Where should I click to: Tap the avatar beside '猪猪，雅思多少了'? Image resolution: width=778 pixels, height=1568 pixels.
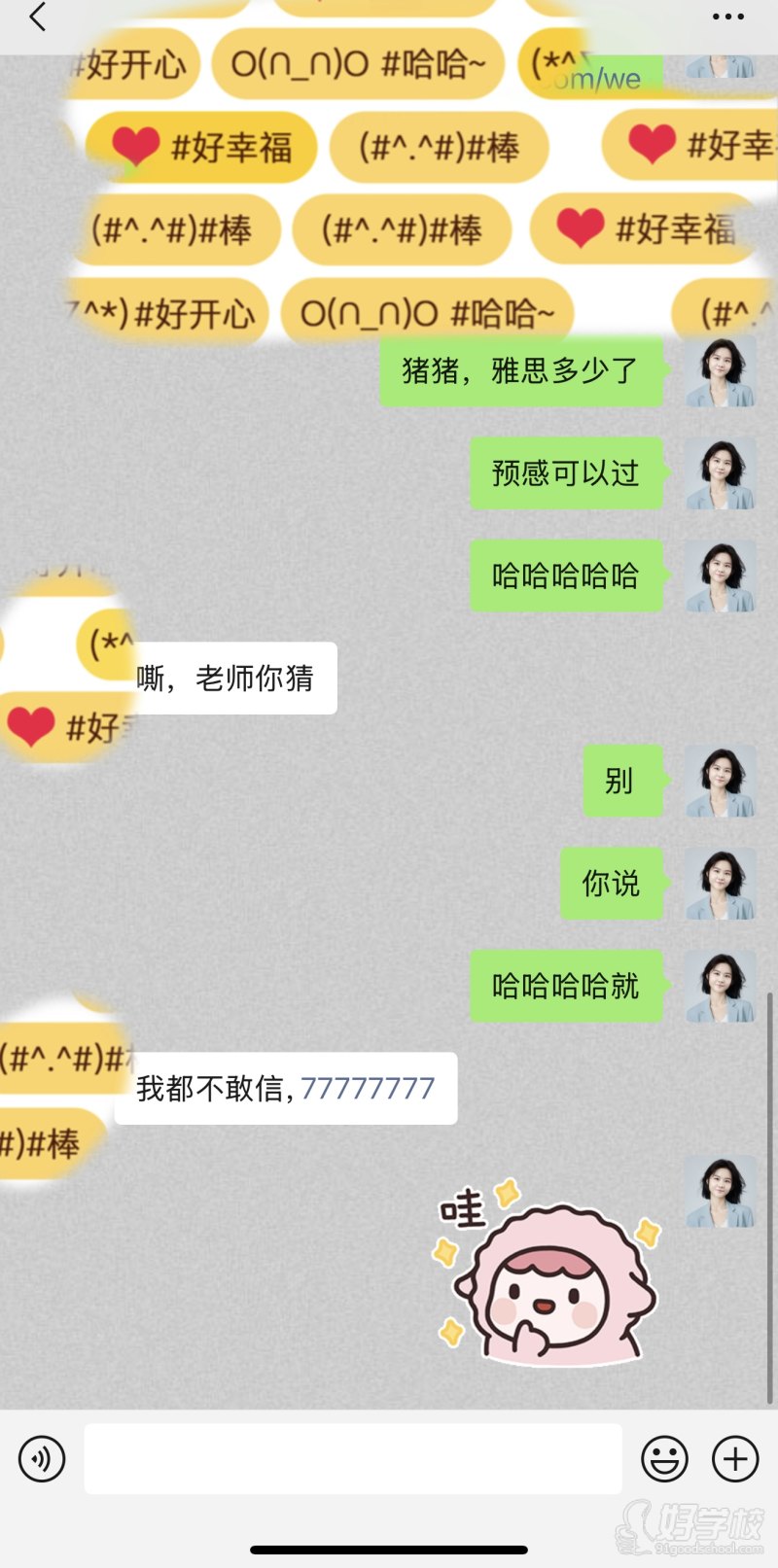(x=721, y=370)
